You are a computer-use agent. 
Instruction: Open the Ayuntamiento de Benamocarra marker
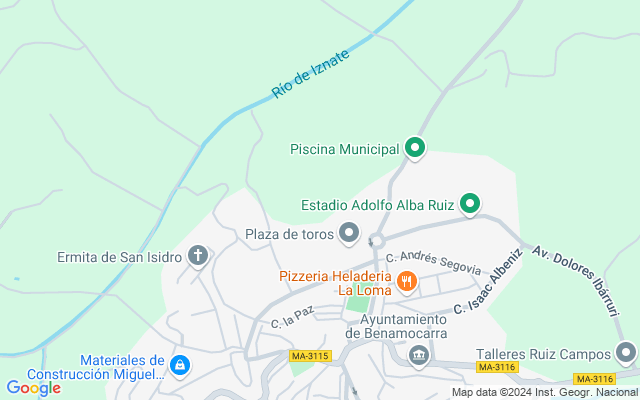[418, 352]
